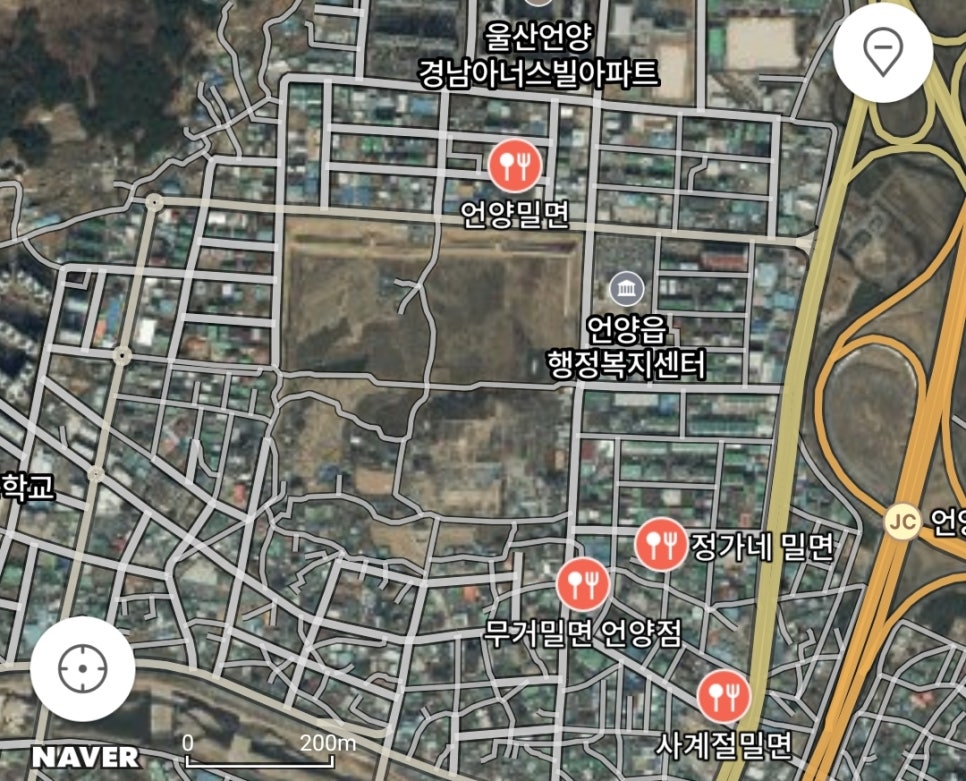Tap the 사계절밀면 restaurant marker

[724, 697]
